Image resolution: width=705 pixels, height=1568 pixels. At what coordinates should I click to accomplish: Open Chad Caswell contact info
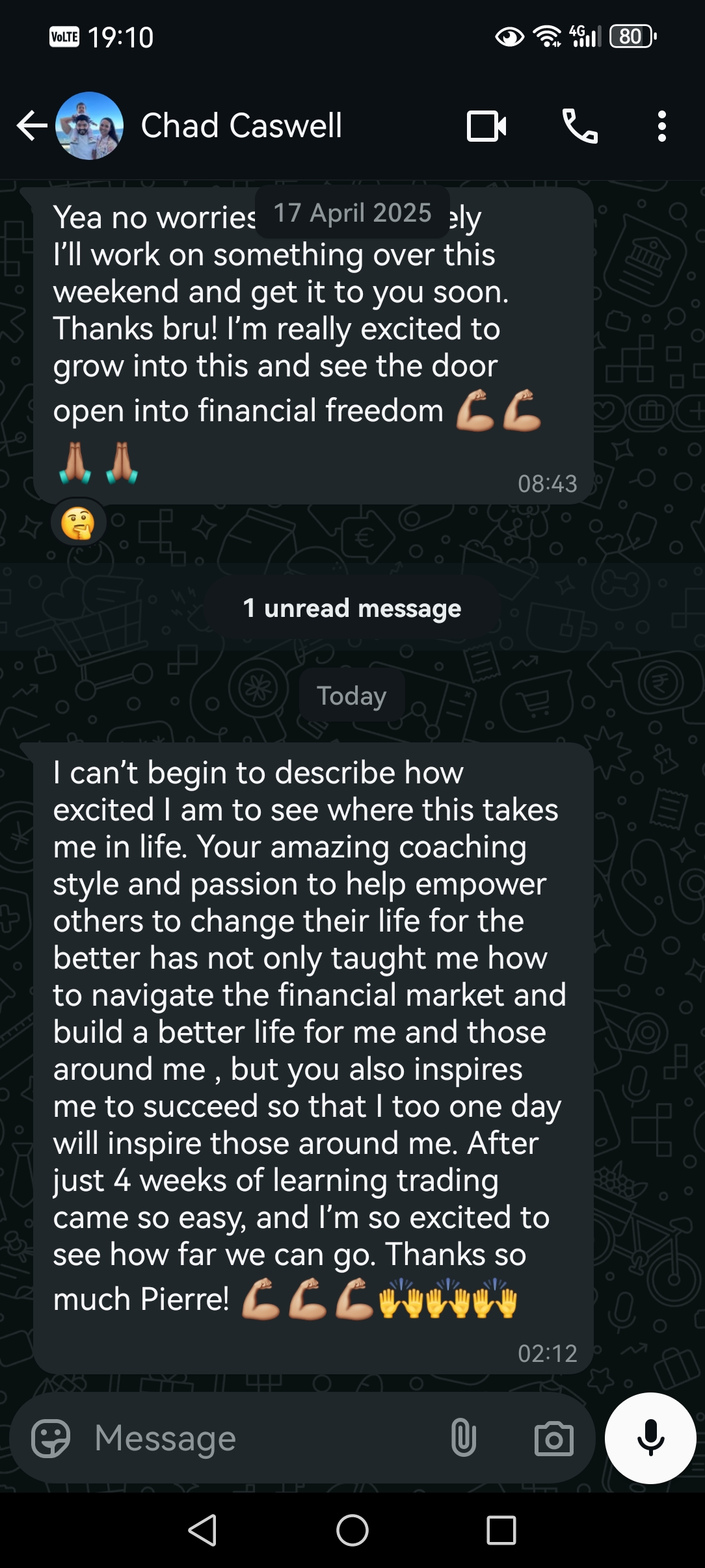pos(241,126)
